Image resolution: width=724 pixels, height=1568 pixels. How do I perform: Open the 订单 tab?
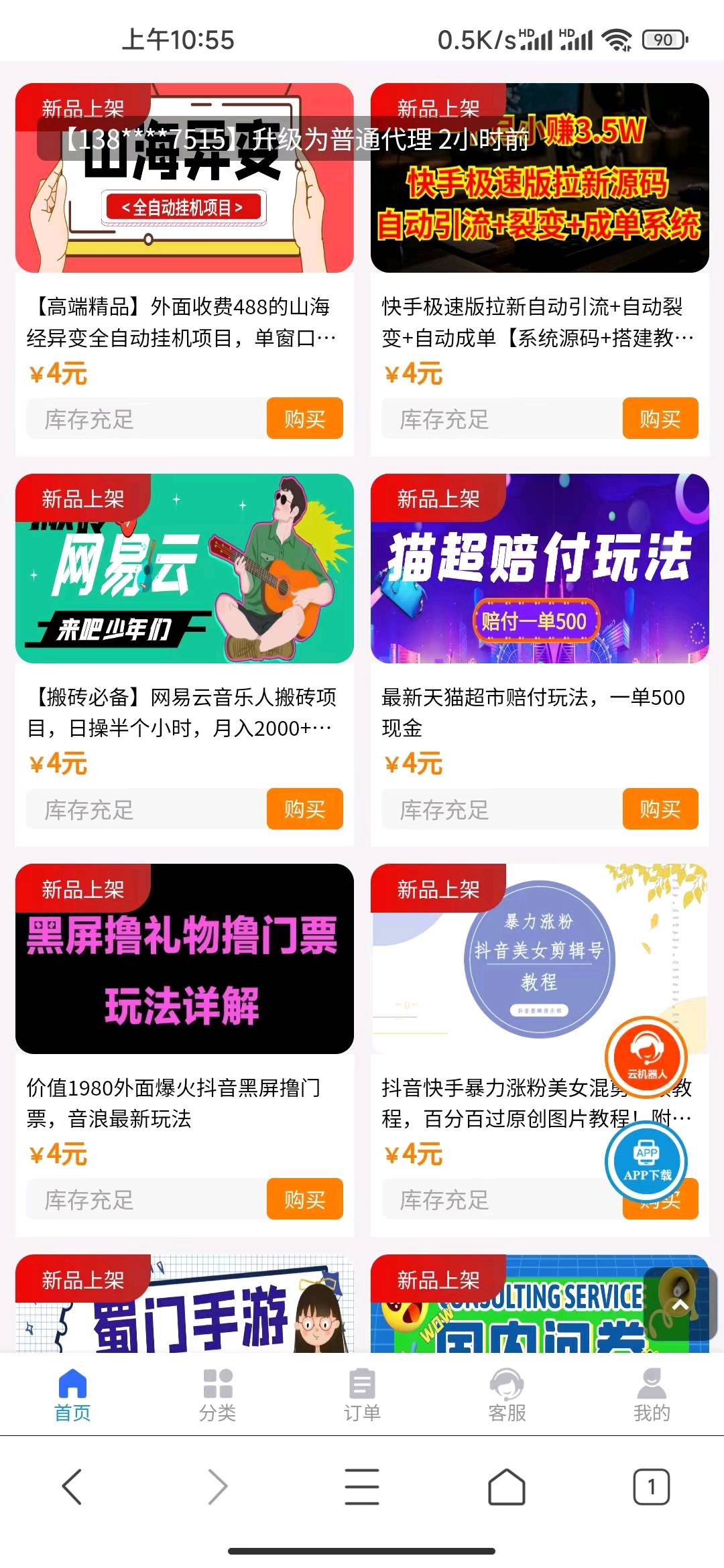(x=362, y=1395)
